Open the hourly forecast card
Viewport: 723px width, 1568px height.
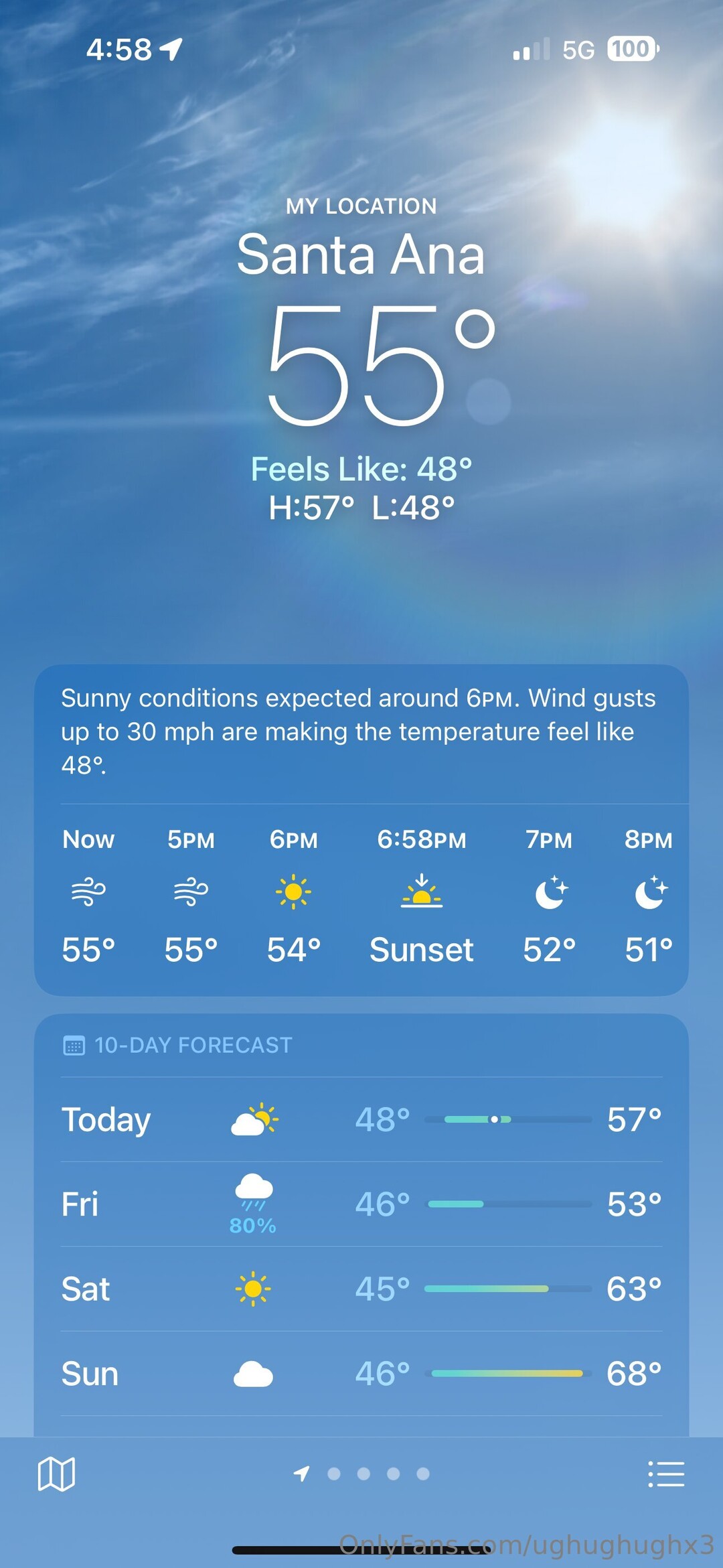point(361,898)
